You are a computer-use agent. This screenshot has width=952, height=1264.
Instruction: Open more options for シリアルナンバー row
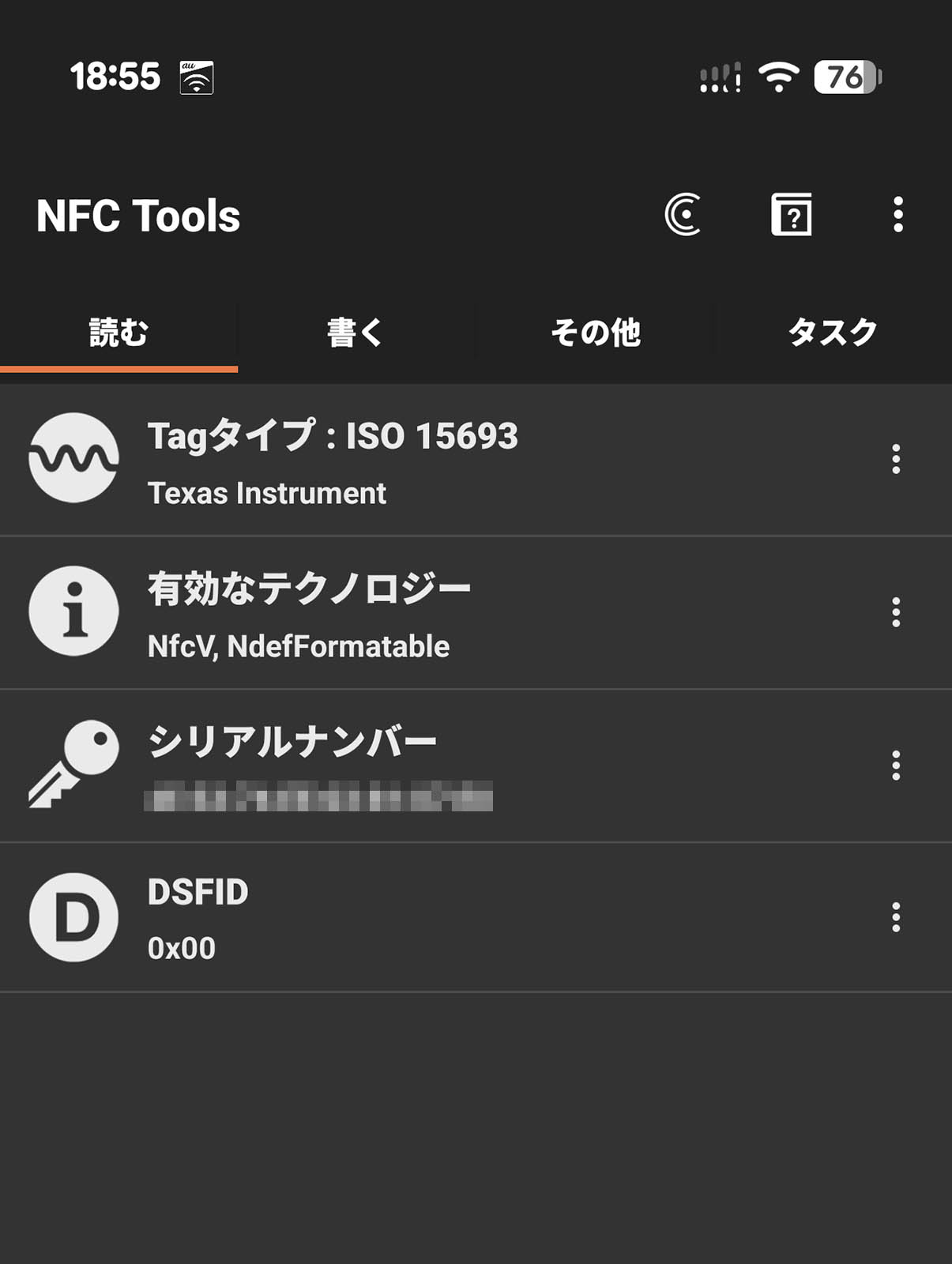click(x=895, y=766)
